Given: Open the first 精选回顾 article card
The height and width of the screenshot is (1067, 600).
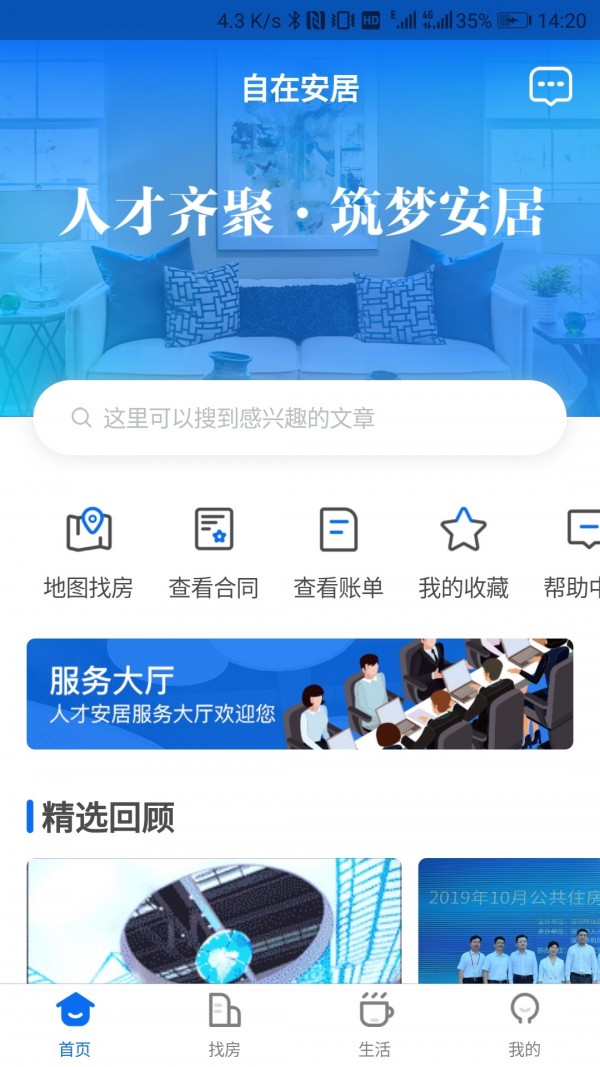Looking at the screenshot, I should [214, 920].
